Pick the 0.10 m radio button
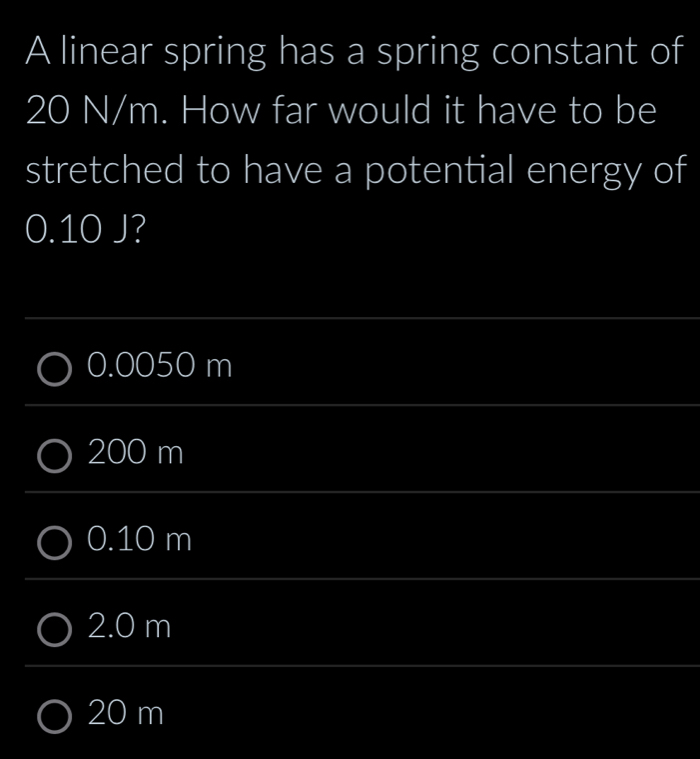The width and height of the screenshot is (700, 759). click(x=55, y=543)
